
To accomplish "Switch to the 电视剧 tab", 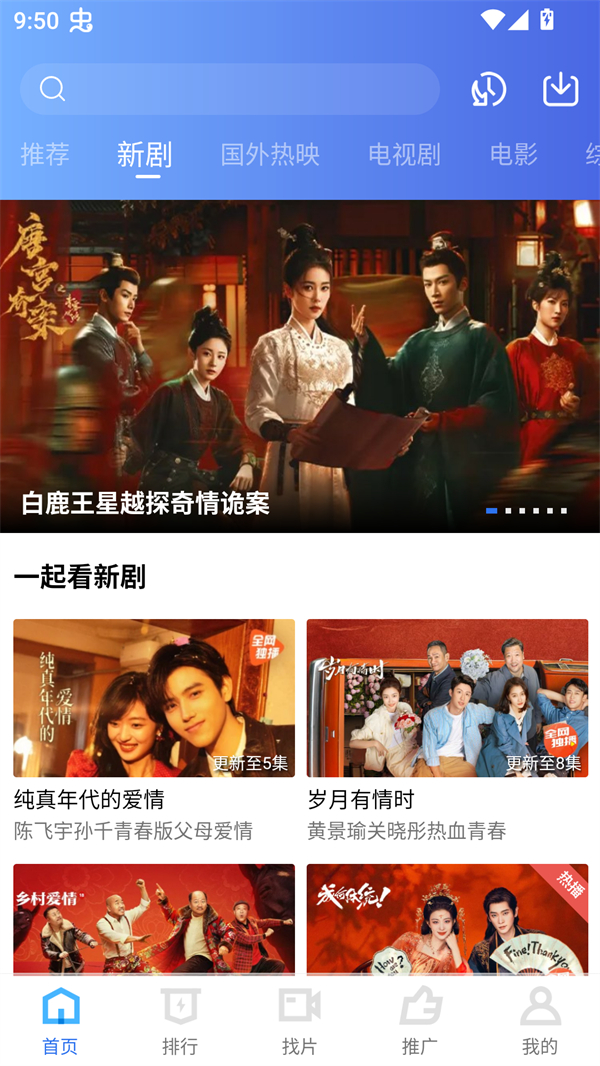I will tap(404, 154).
